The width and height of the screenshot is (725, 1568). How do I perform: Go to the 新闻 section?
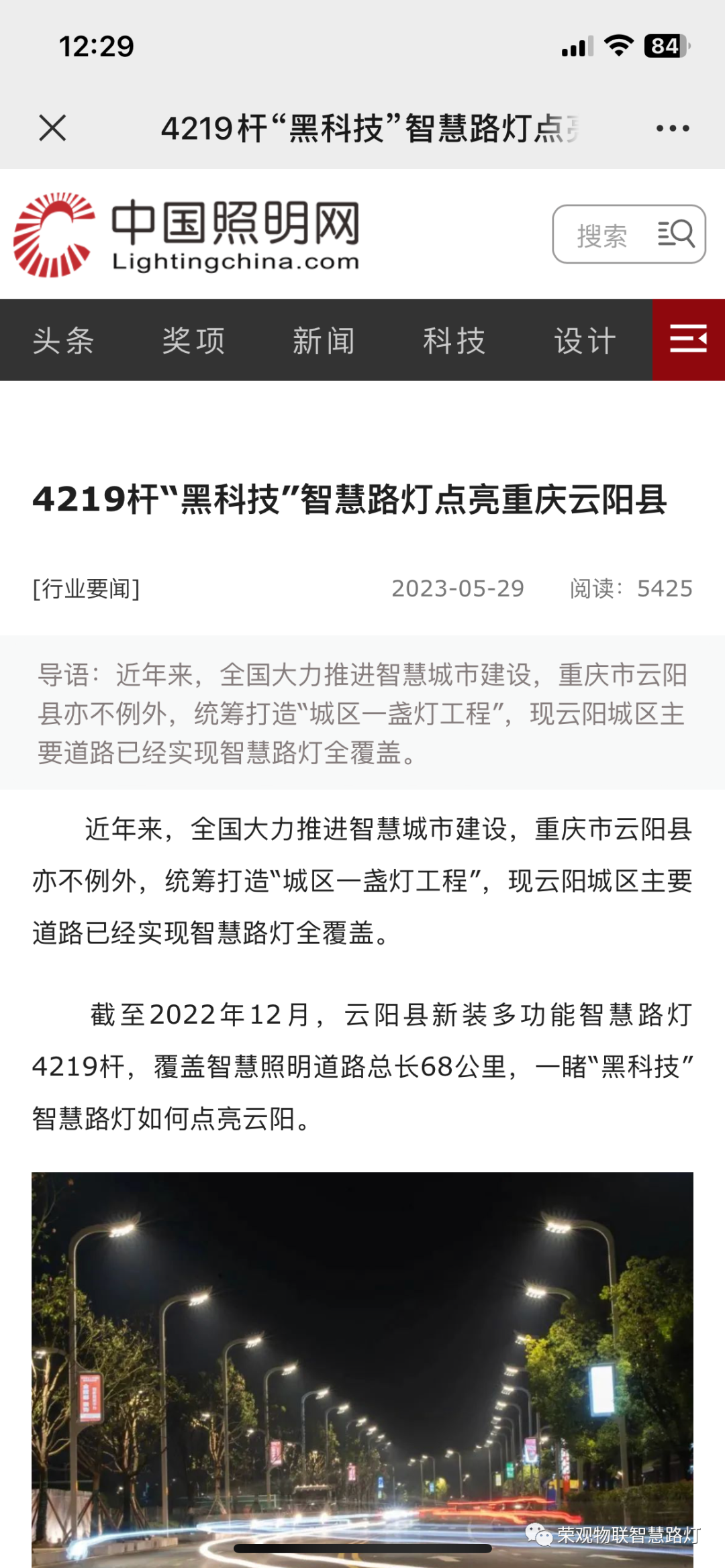coord(324,341)
